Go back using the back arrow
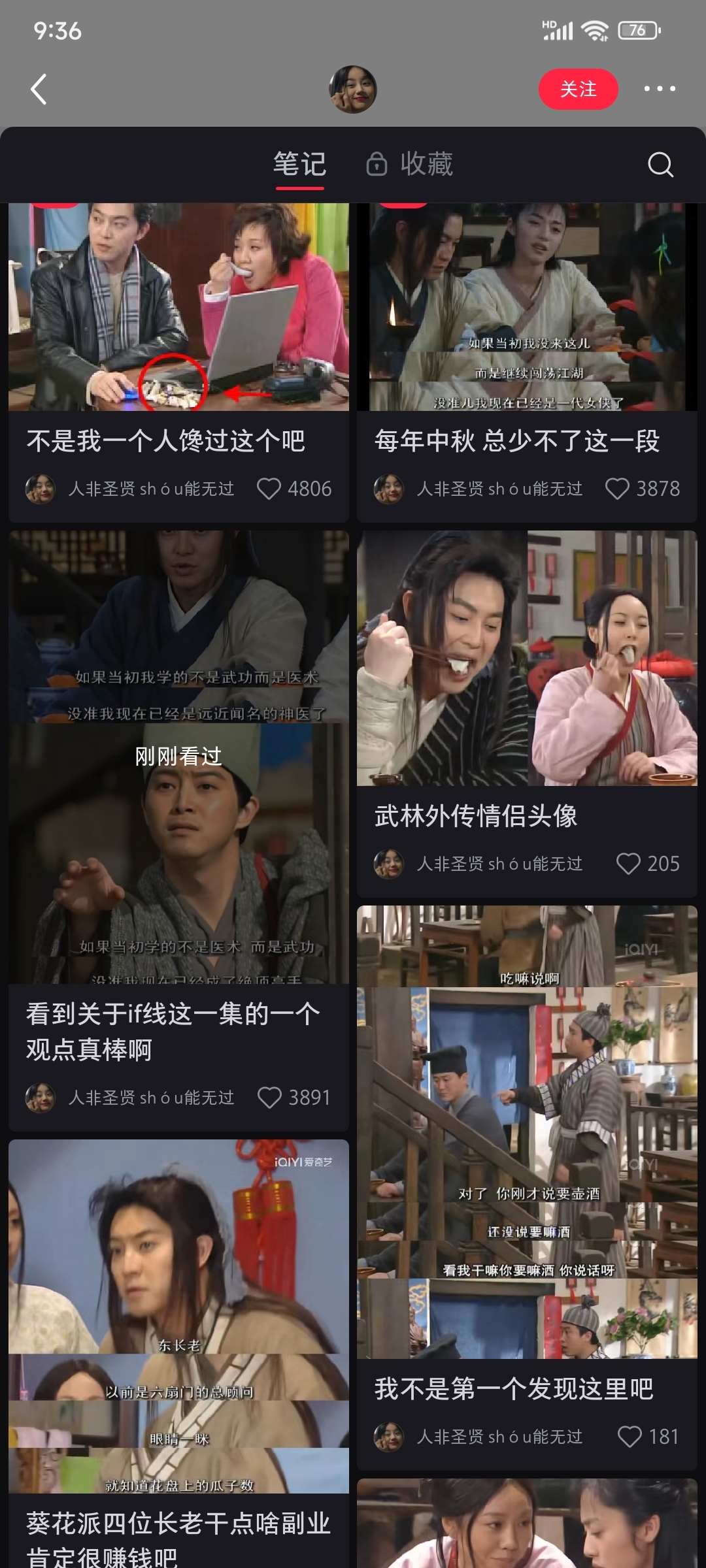This screenshot has width=706, height=1568. (39, 89)
